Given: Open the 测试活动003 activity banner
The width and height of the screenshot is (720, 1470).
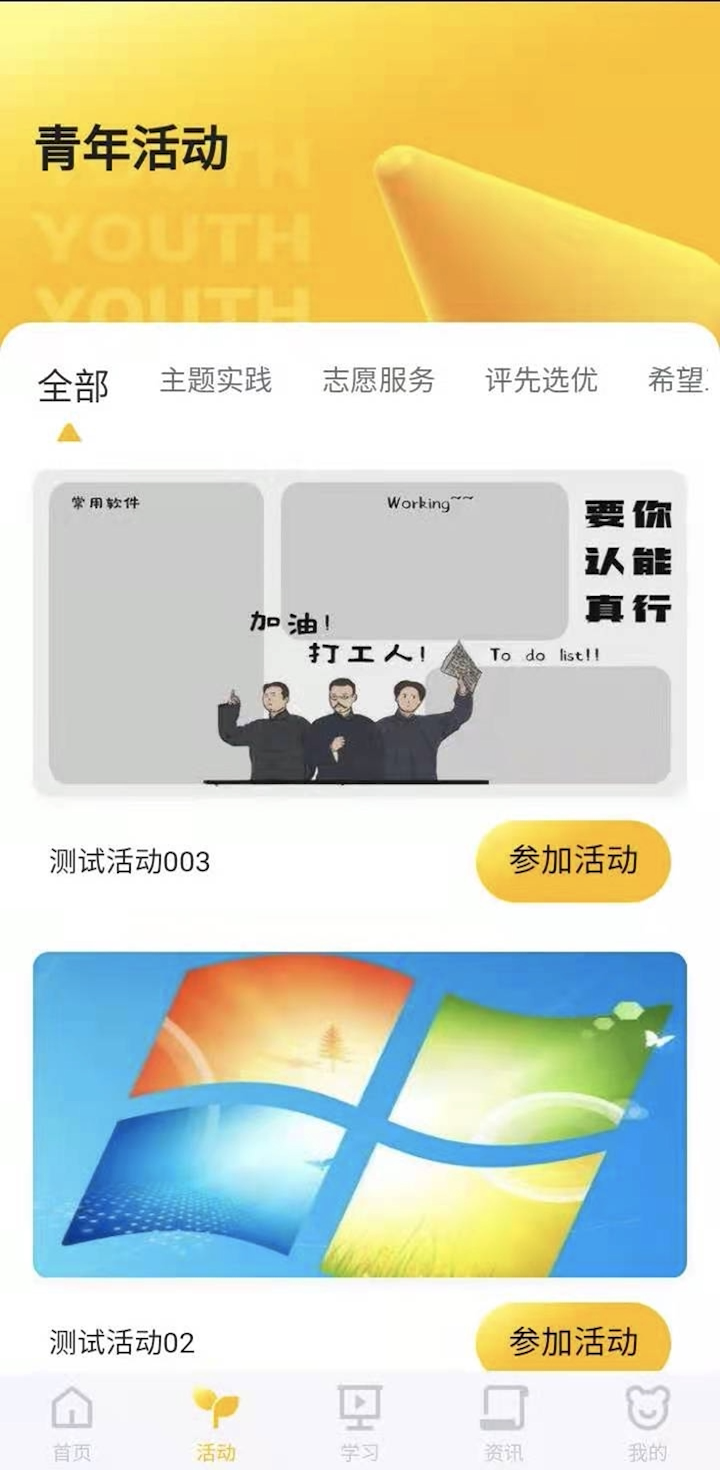Looking at the screenshot, I should 360,632.
